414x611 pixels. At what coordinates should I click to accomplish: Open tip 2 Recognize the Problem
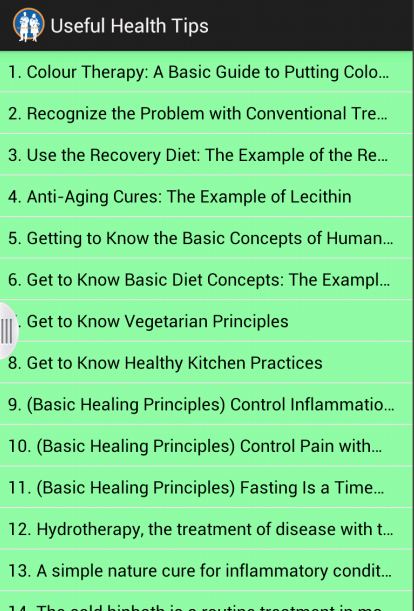coord(207,113)
